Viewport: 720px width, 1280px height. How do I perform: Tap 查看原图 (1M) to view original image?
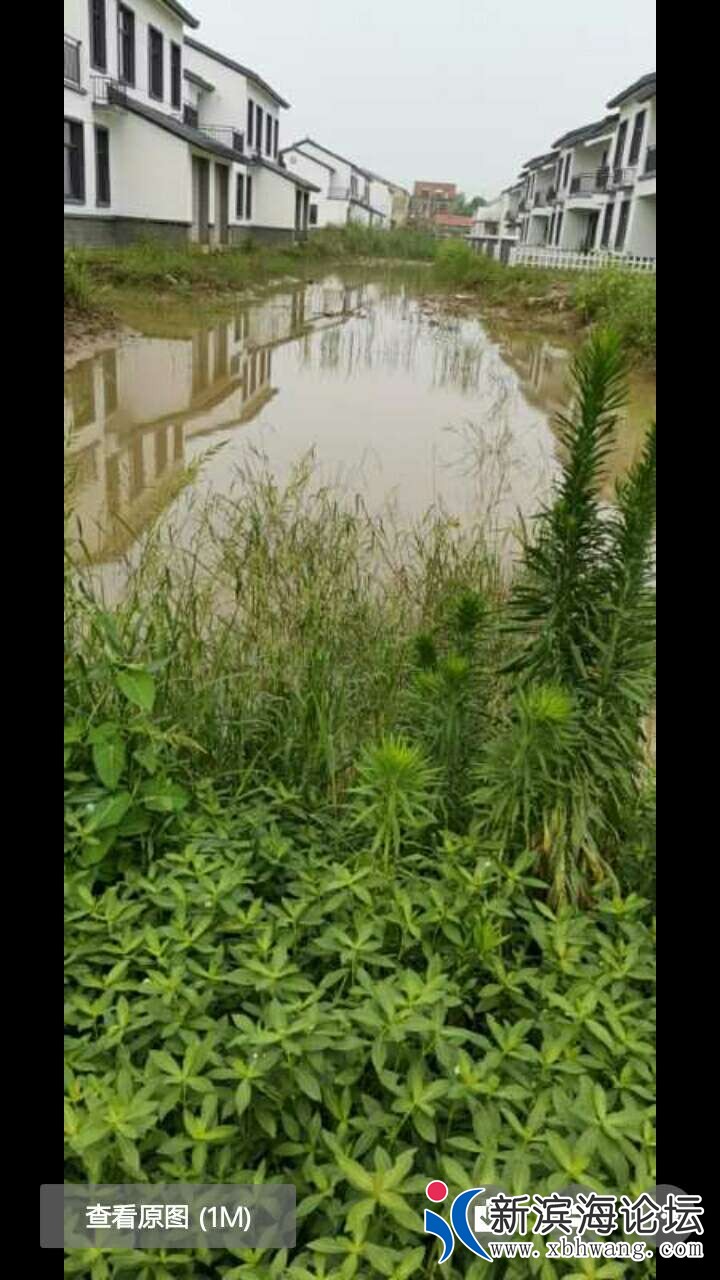168,1216
